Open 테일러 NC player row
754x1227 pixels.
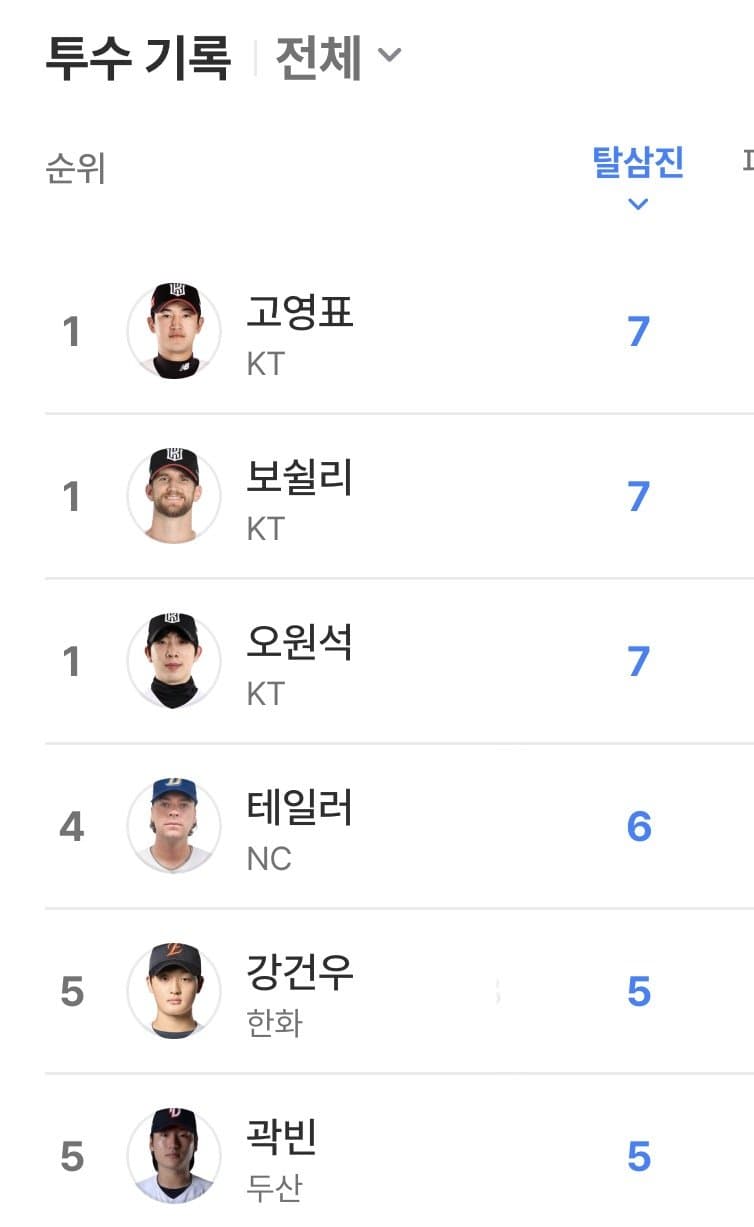[x=399, y=826]
